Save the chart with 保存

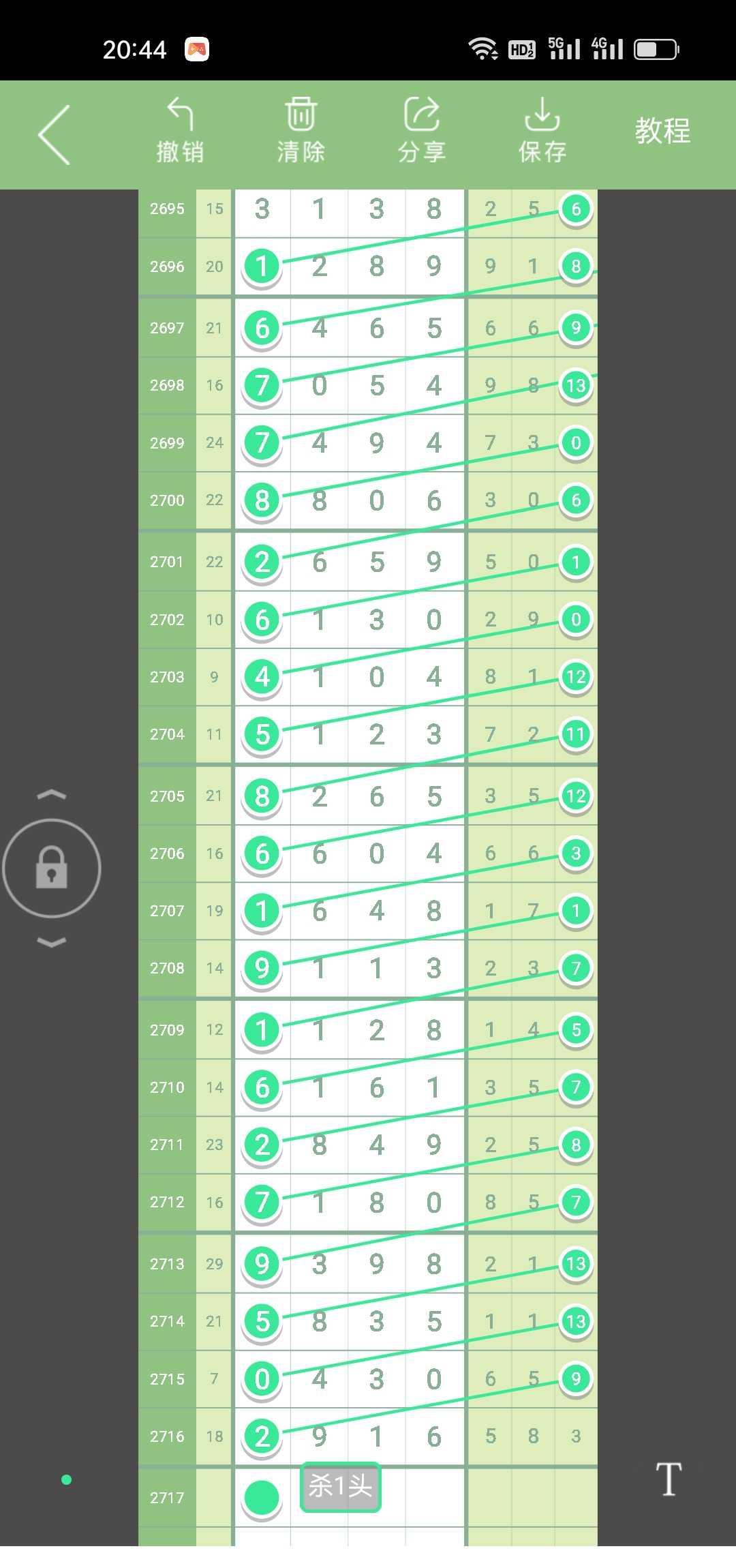click(542, 130)
